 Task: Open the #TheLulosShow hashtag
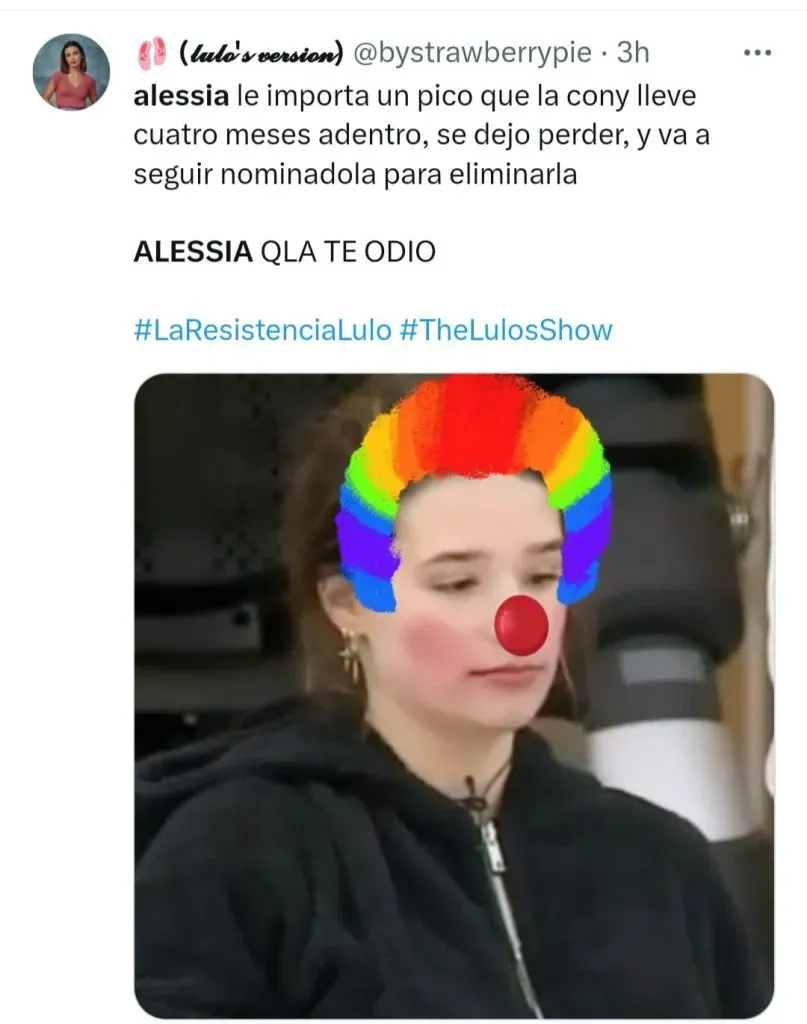pyautogui.click(x=505, y=330)
